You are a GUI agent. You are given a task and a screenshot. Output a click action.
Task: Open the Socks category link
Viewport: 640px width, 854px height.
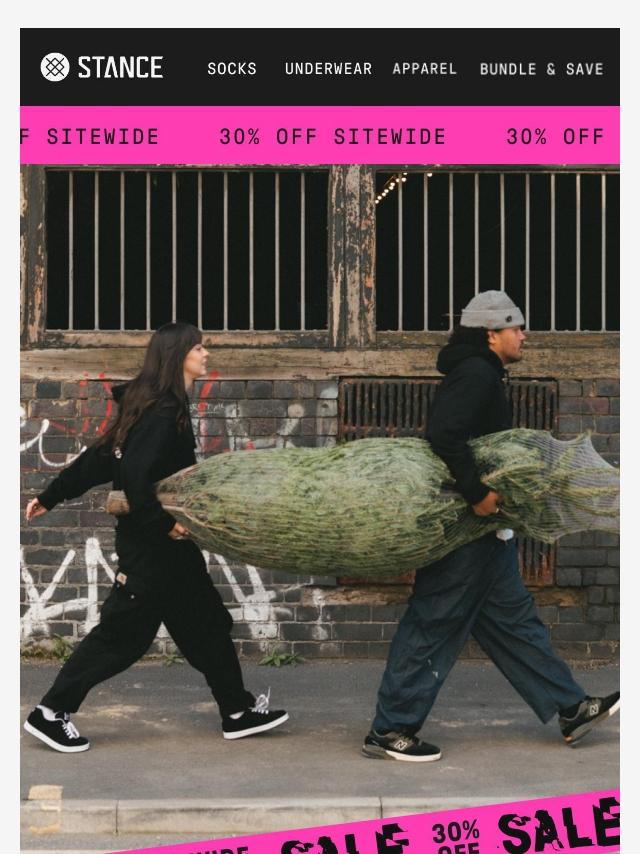point(232,69)
